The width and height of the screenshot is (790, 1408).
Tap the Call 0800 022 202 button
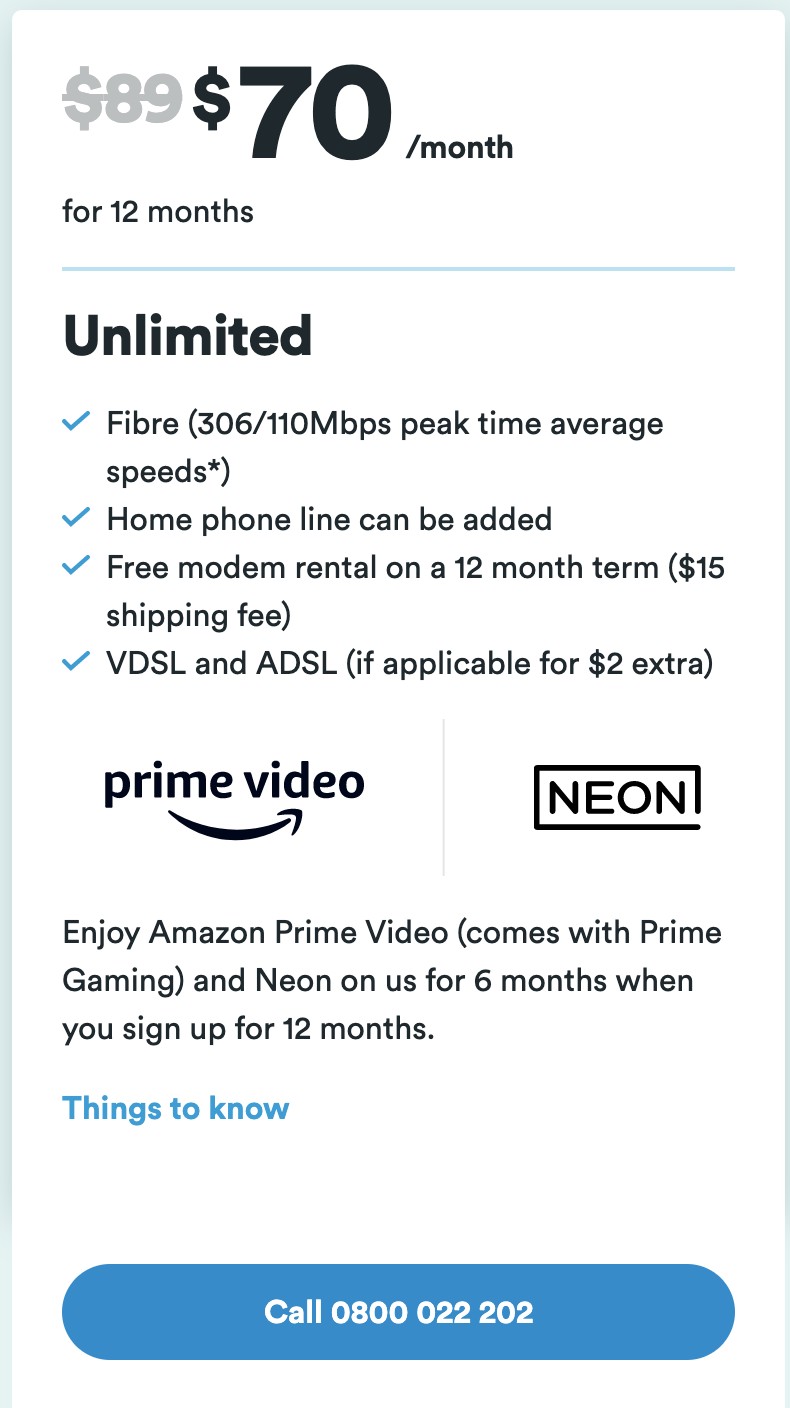pos(398,1311)
